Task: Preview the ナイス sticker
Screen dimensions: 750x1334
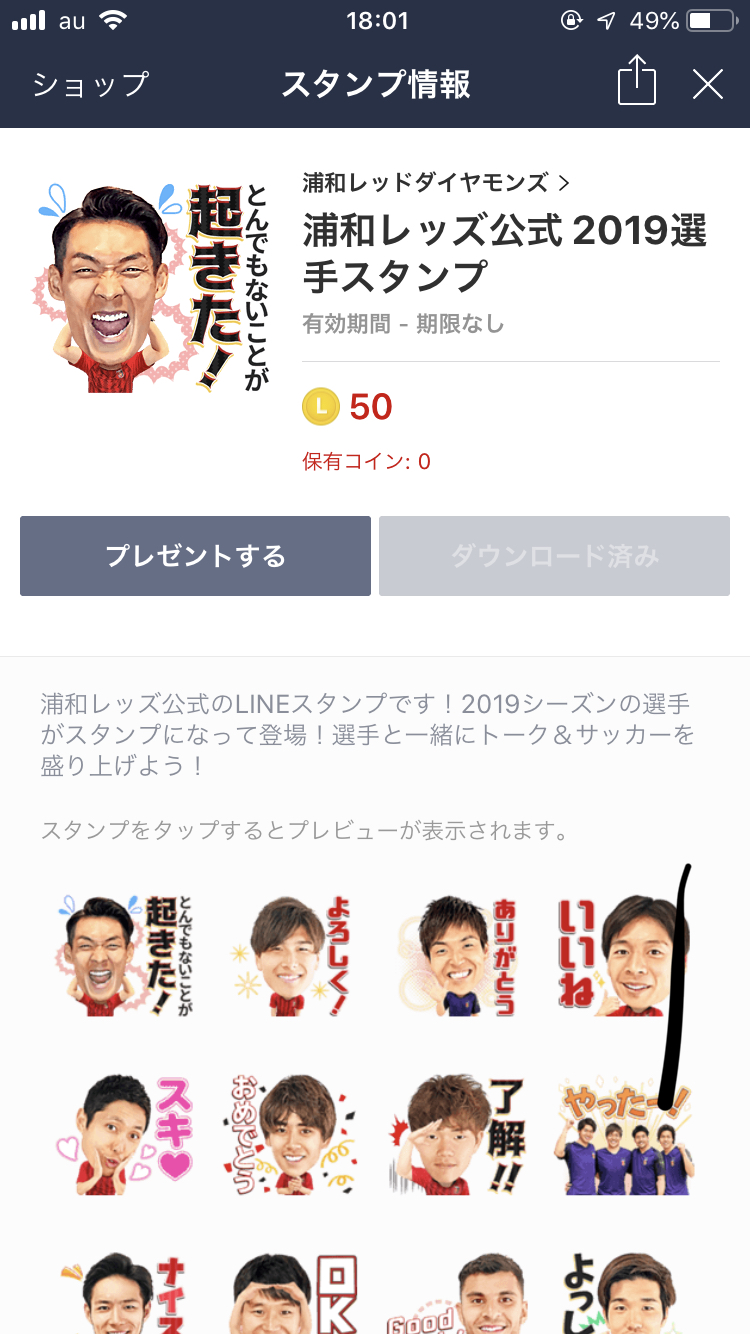Action: click(127, 1295)
